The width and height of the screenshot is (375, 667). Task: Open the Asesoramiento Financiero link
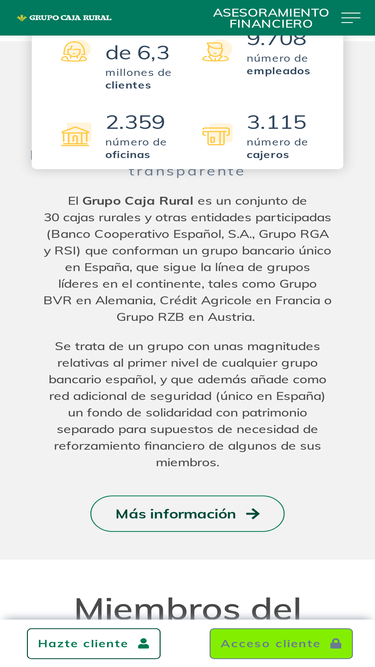coord(271,18)
